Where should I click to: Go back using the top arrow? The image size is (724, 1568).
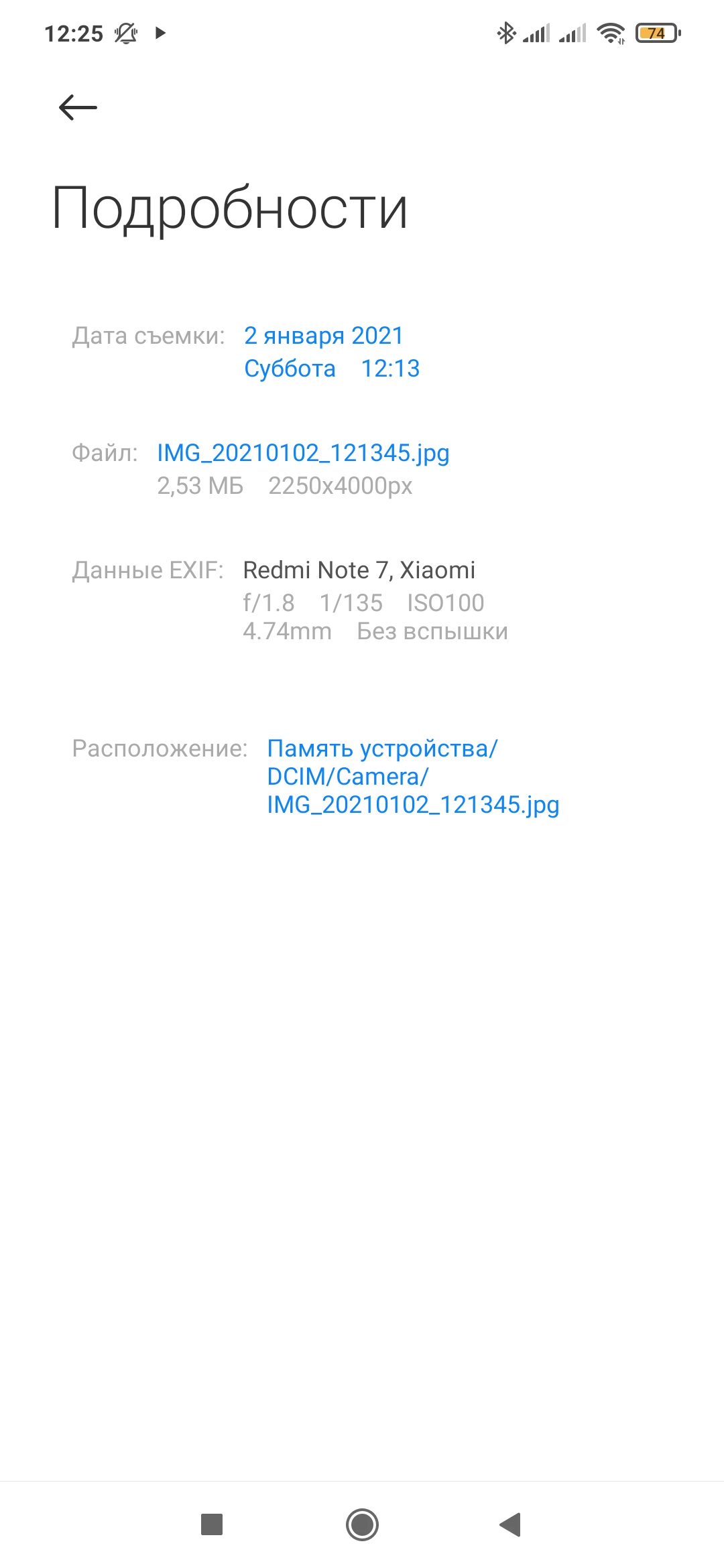(x=78, y=107)
